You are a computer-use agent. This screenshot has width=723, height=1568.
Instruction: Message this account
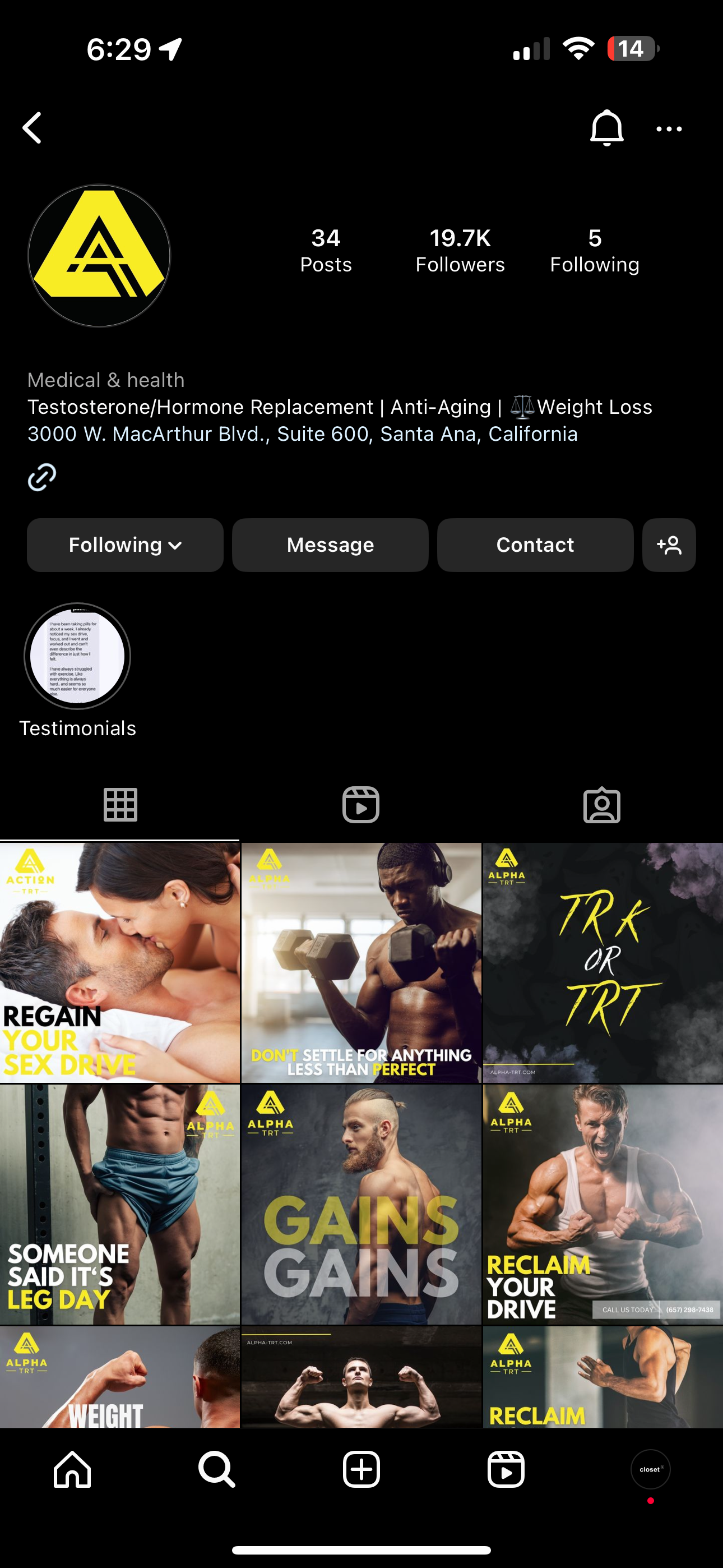330,545
